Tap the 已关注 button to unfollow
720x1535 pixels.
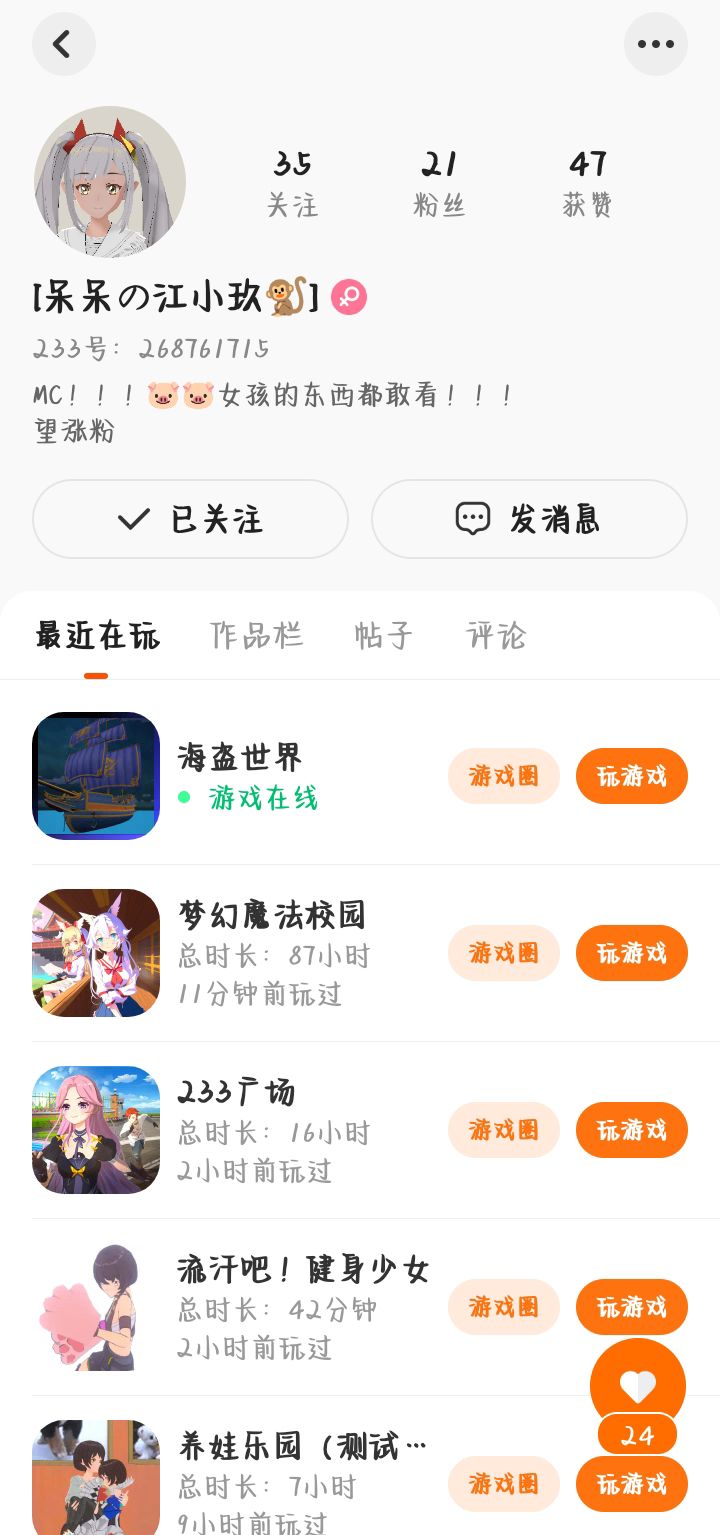click(190, 518)
